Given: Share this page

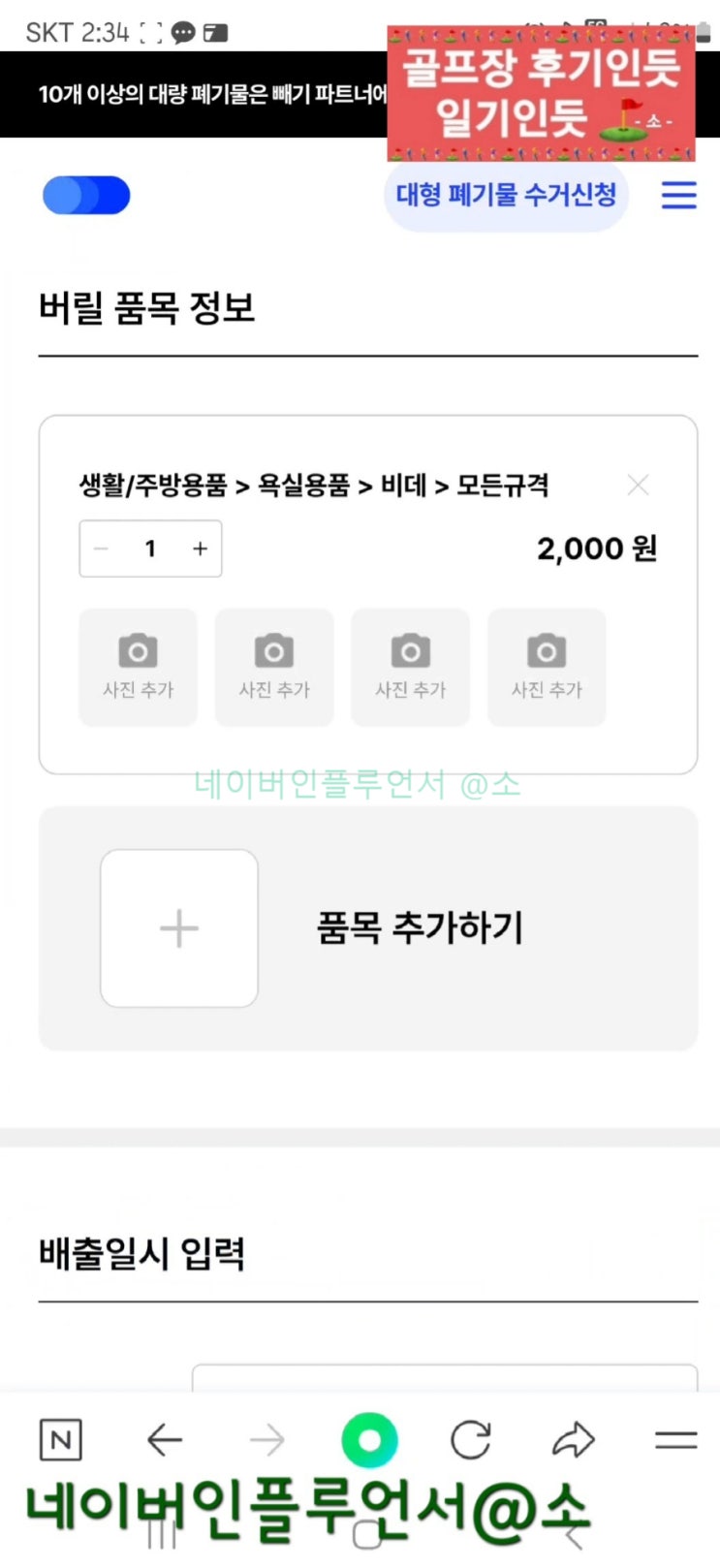Looking at the screenshot, I should coord(573,1440).
